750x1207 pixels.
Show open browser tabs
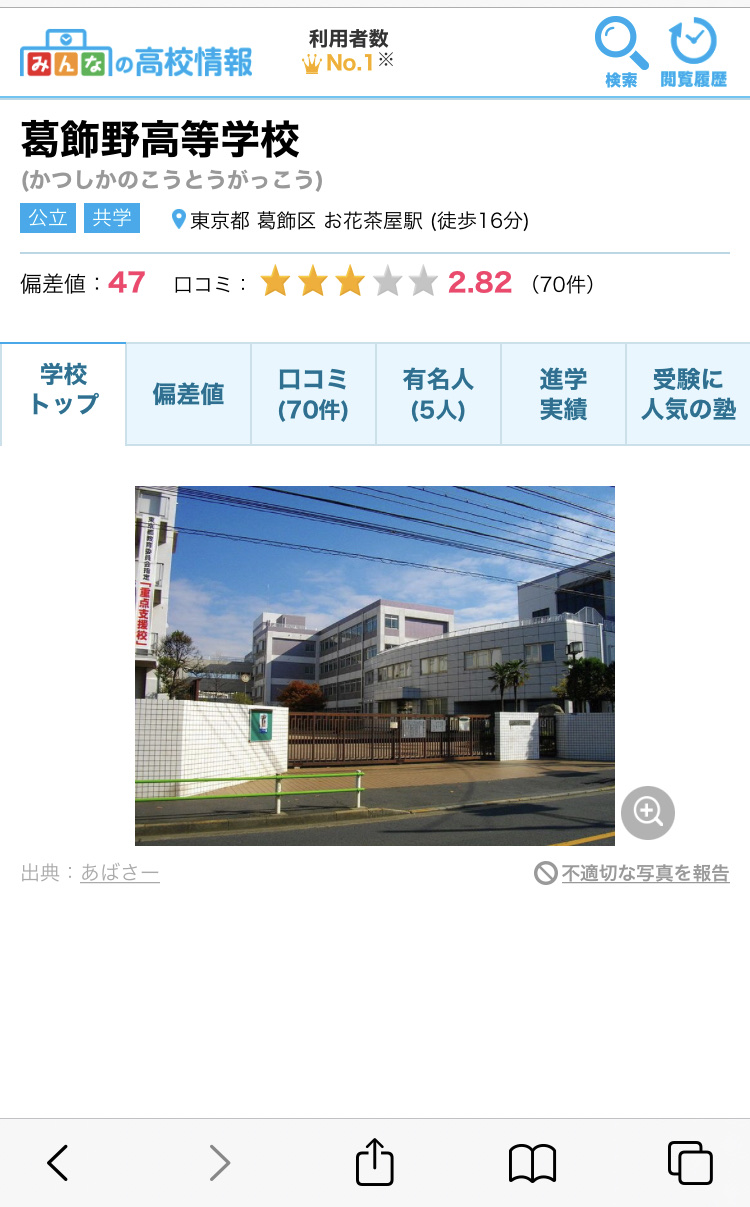(690, 1163)
